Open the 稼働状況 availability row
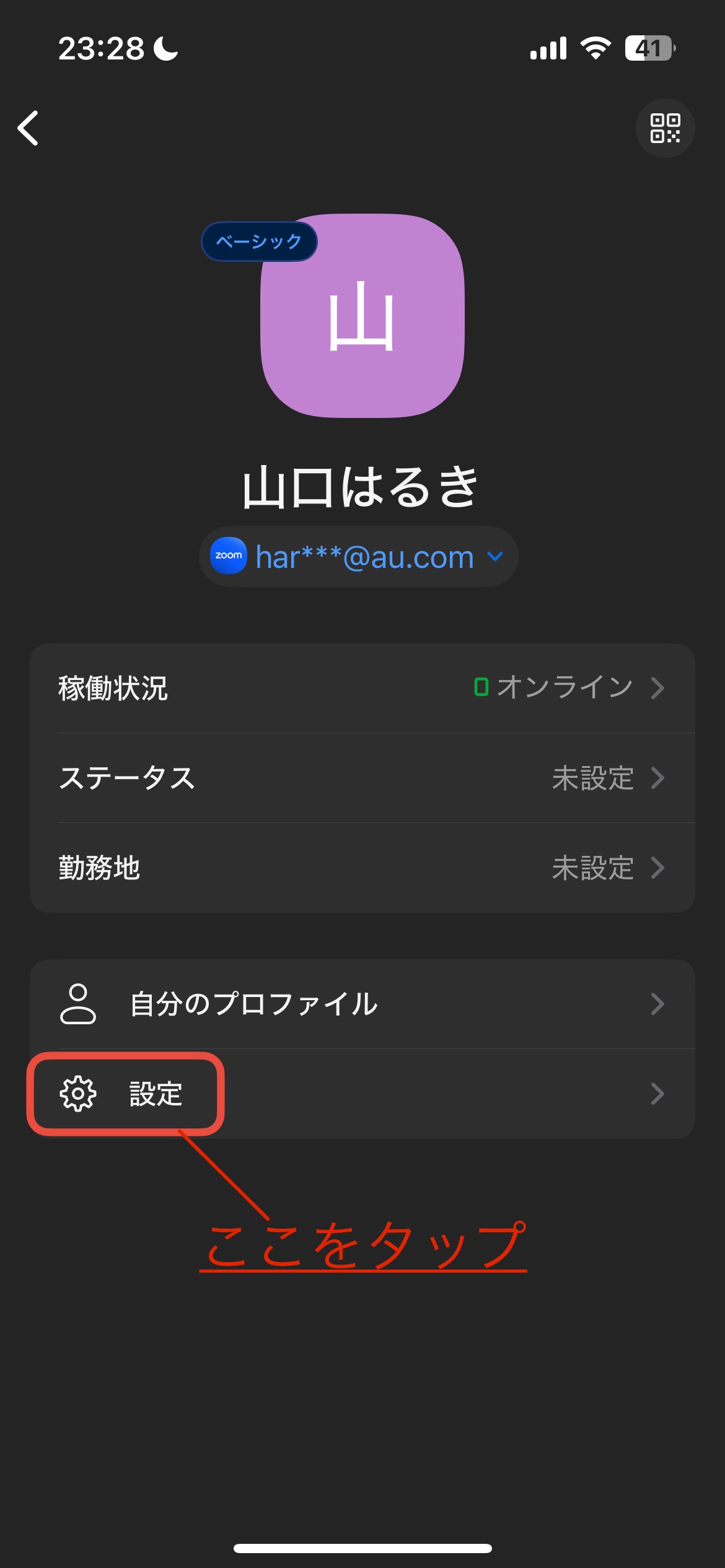Image resolution: width=725 pixels, height=1568 pixels. click(362, 688)
